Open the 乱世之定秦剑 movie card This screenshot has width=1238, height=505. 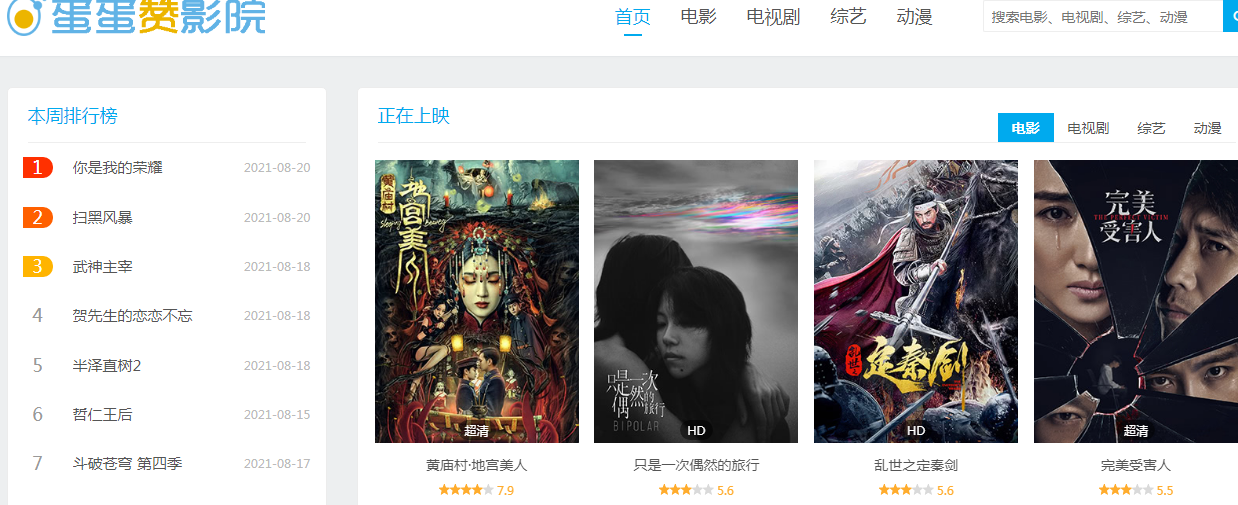click(x=916, y=301)
